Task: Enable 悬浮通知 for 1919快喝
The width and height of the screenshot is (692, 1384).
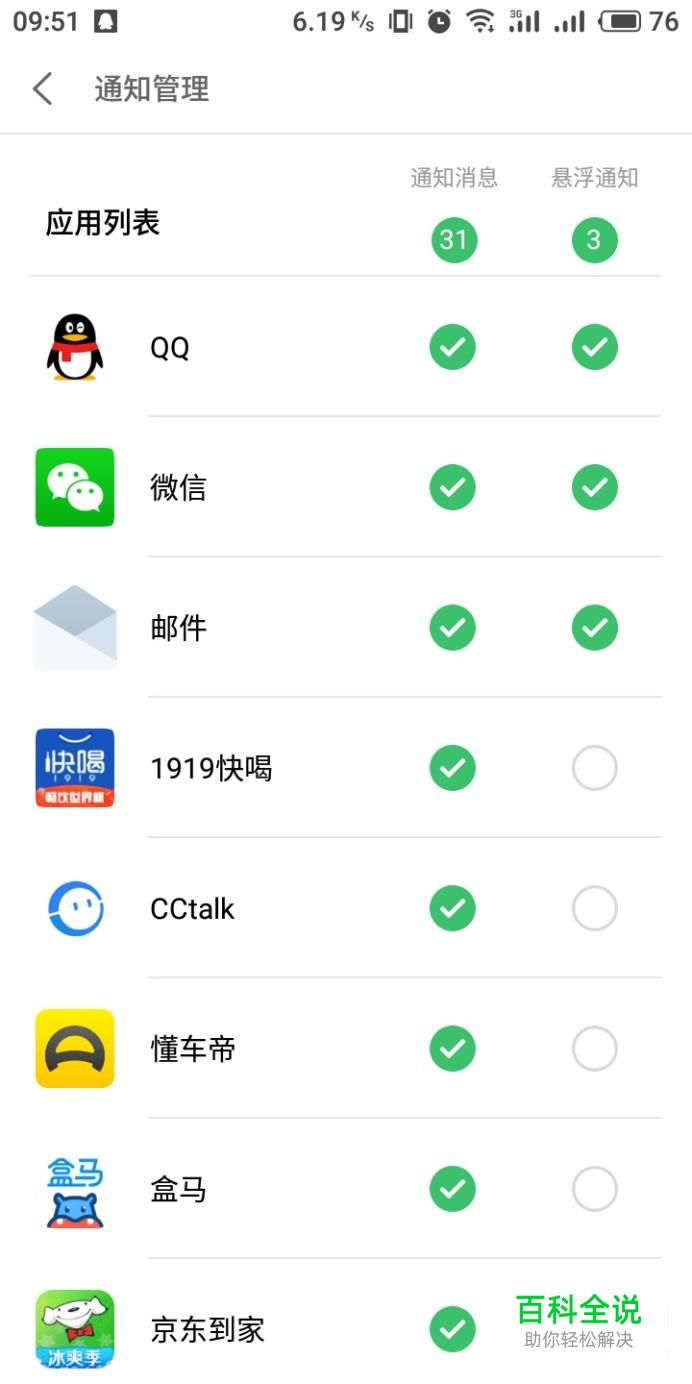Action: [595, 768]
